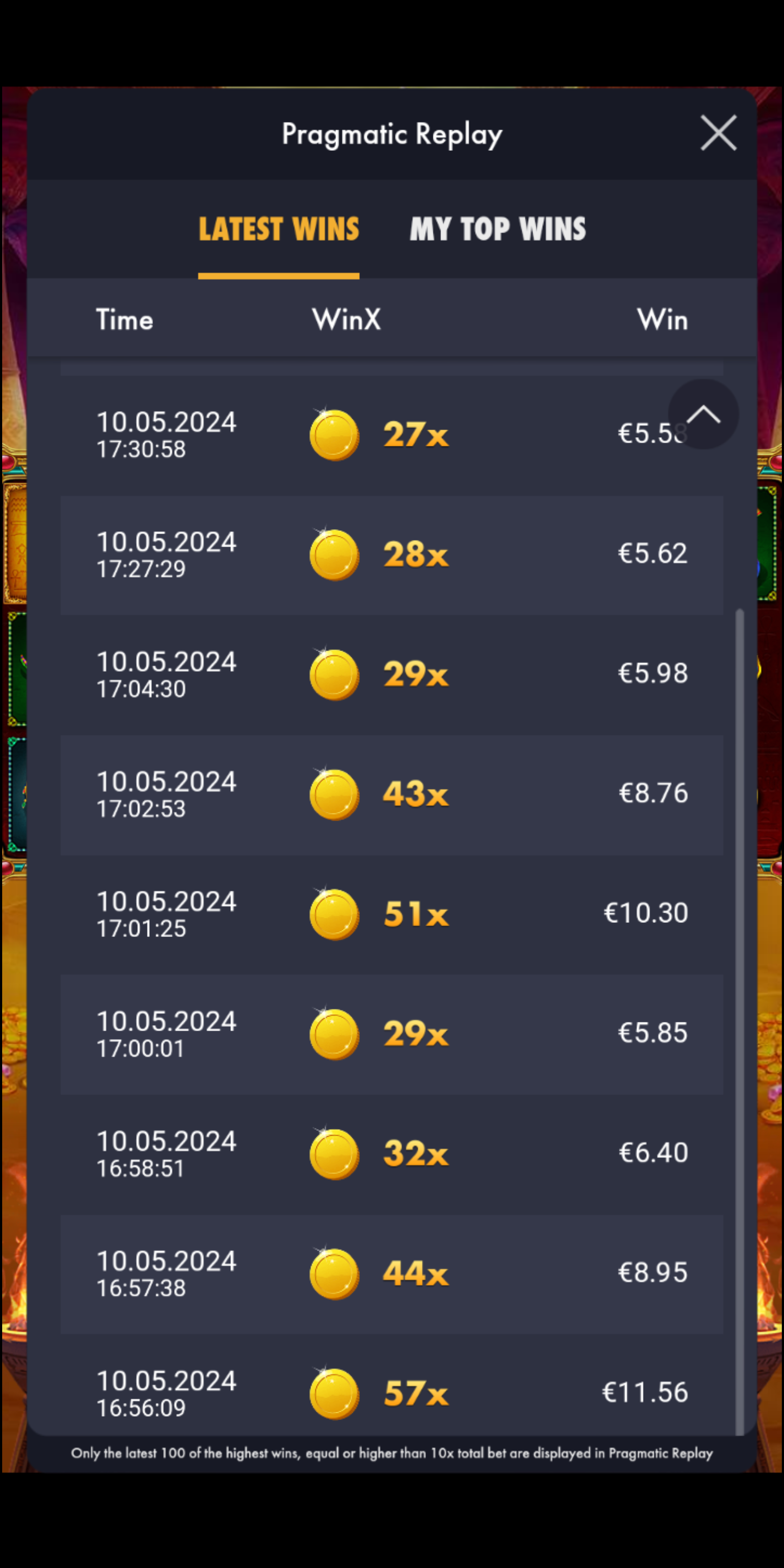Viewport: 784px width, 1568px height.
Task: Select the Latest Wins tab
Action: click(x=279, y=229)
